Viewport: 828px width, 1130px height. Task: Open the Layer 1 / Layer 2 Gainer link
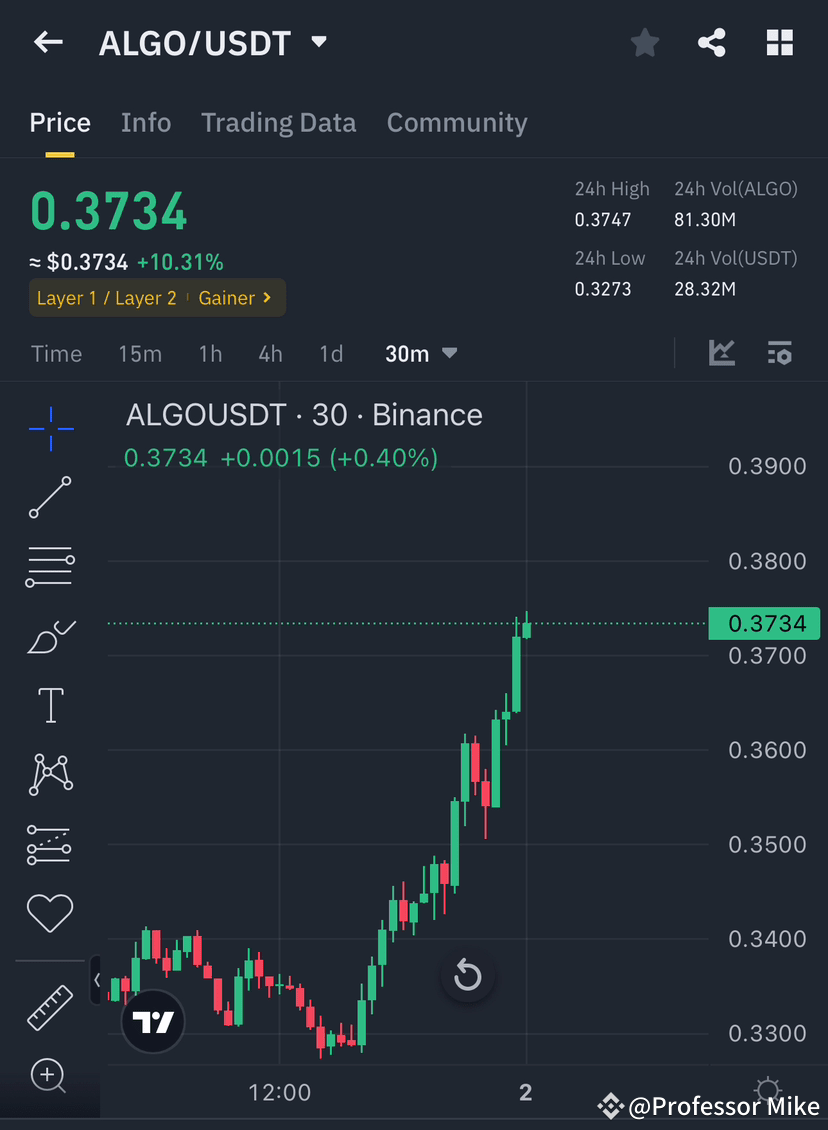coord(157,297)
